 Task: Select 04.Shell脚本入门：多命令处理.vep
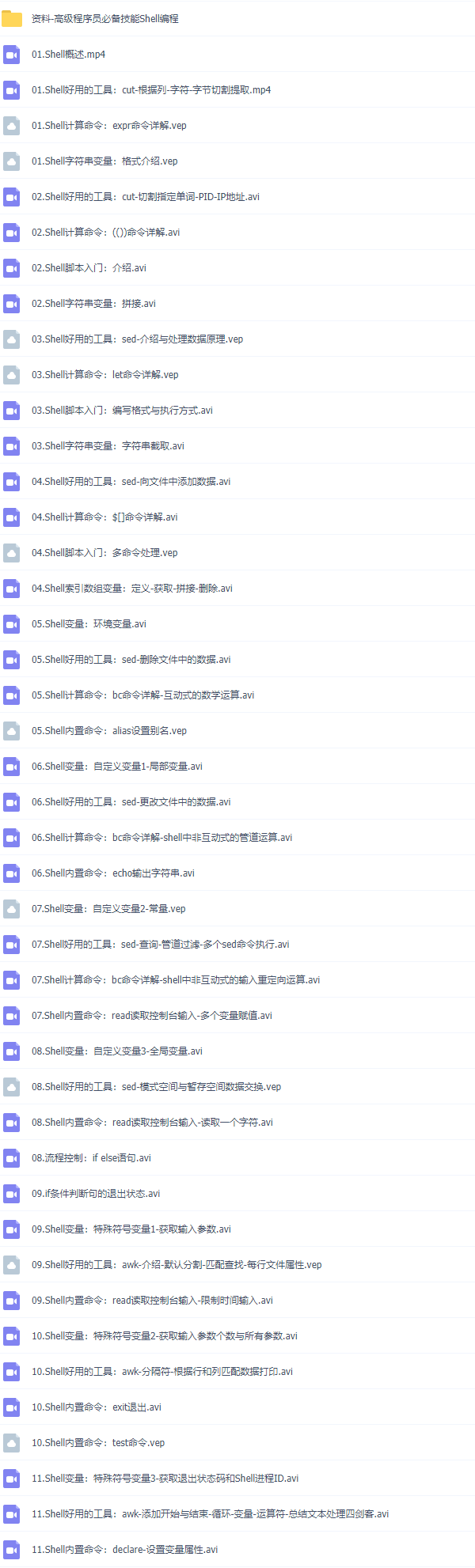(x=104, y=552)
